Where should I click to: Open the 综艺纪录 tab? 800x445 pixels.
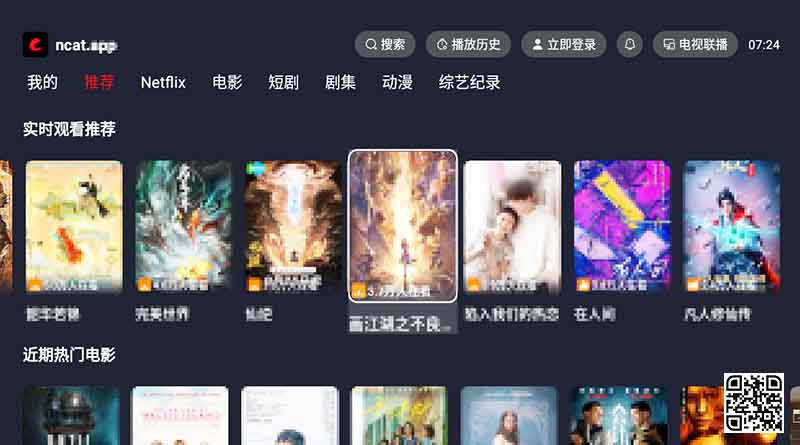[469, 82]
